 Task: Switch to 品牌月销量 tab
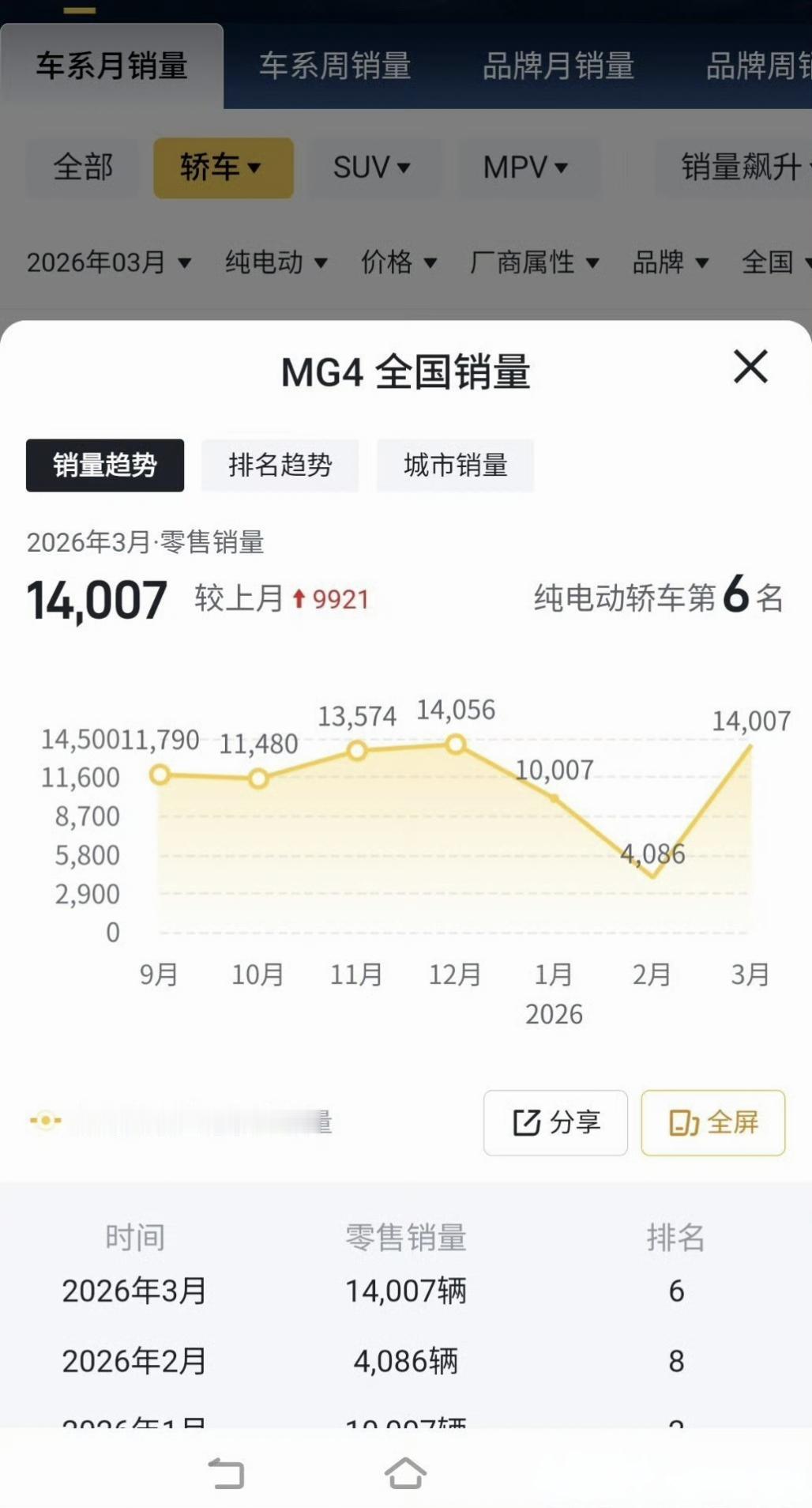558,67
